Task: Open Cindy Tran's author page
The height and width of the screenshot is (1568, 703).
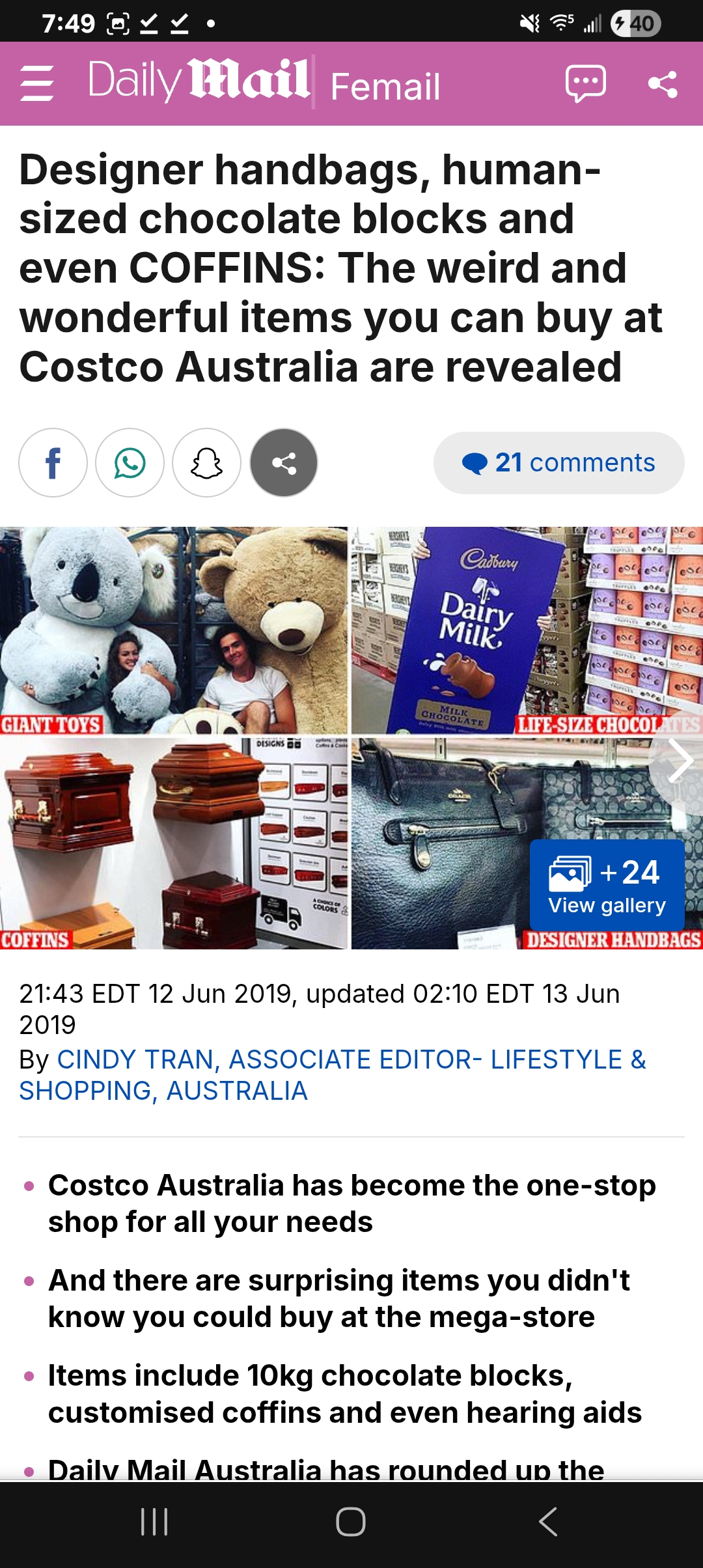Action: pyautogui.click(x=333, y=1075)
